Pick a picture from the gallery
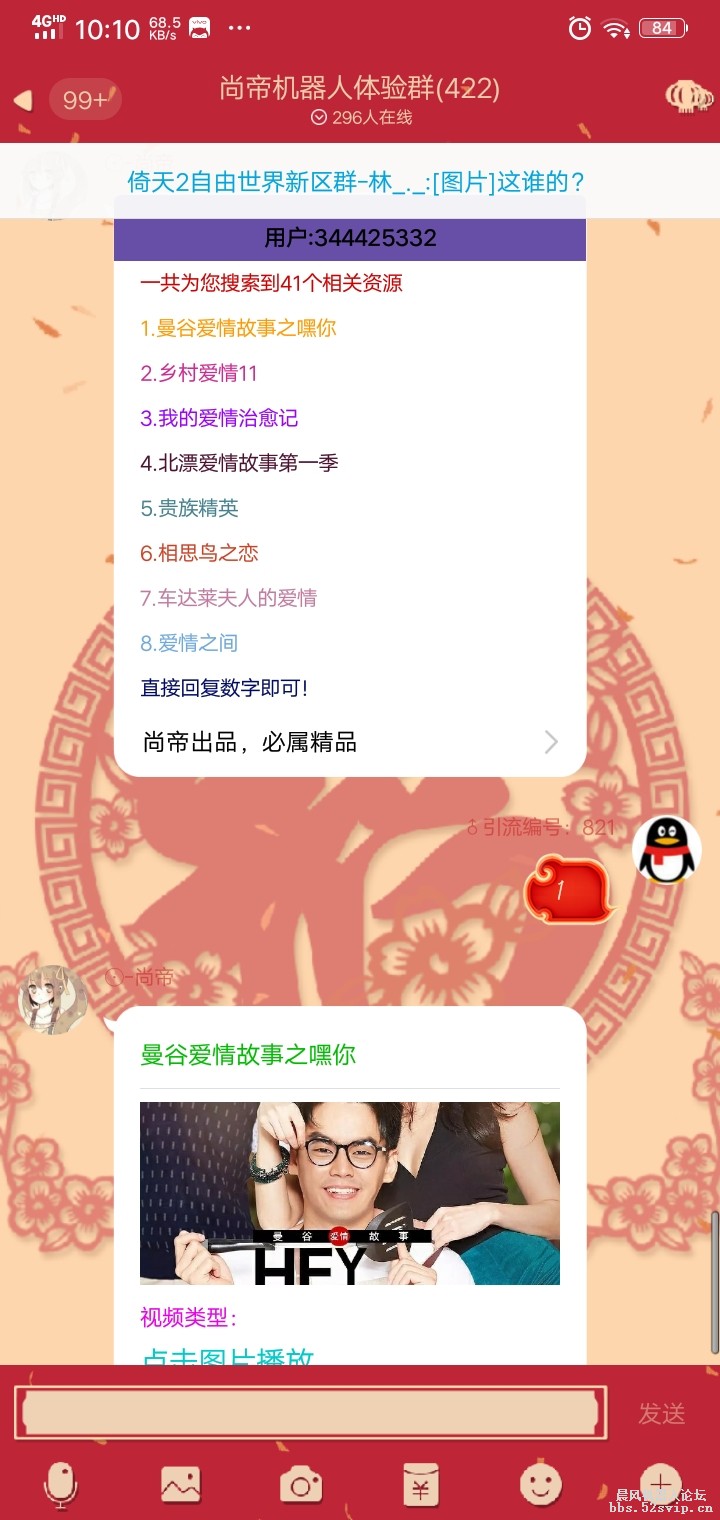The height and width of the screenshot is (1520, 720). (x=181, y=1484)
